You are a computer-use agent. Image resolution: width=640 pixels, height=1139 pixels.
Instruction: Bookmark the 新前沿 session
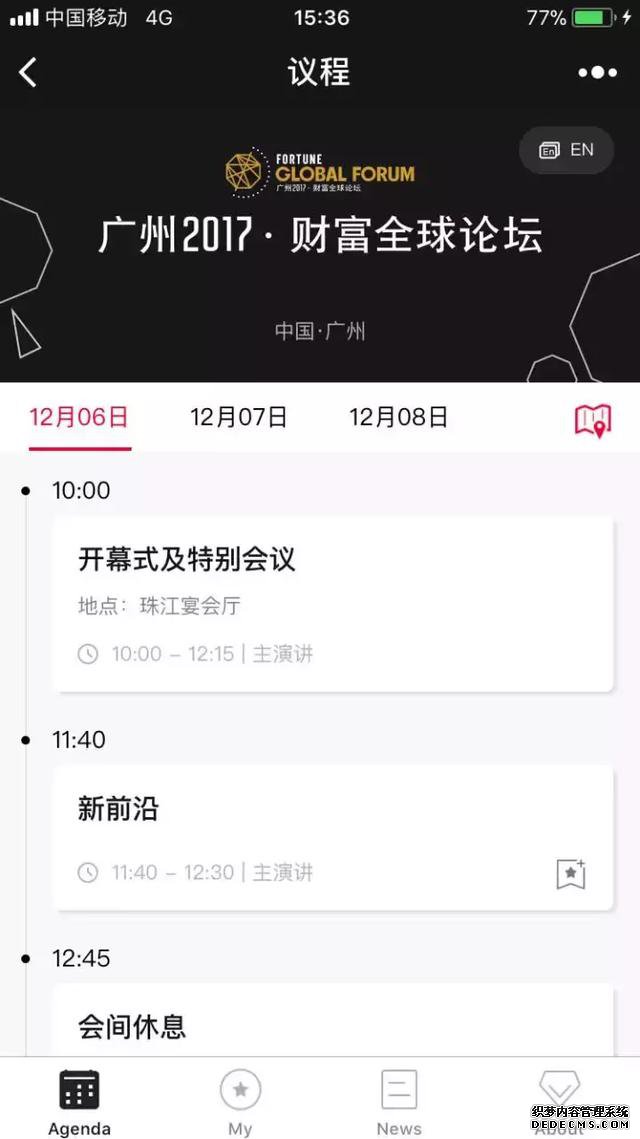coord(570,873)
